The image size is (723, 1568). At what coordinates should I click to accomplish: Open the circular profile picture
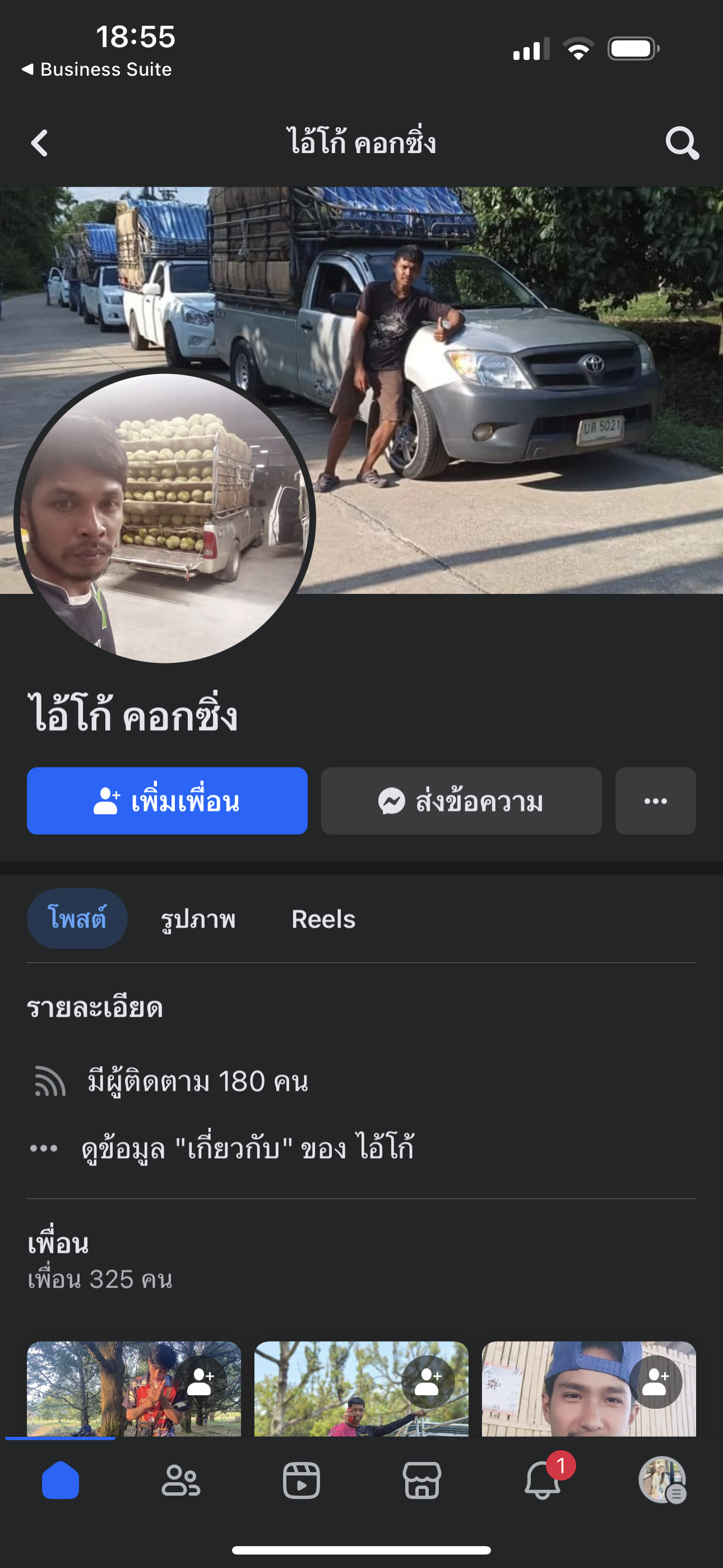click(164, 518)
